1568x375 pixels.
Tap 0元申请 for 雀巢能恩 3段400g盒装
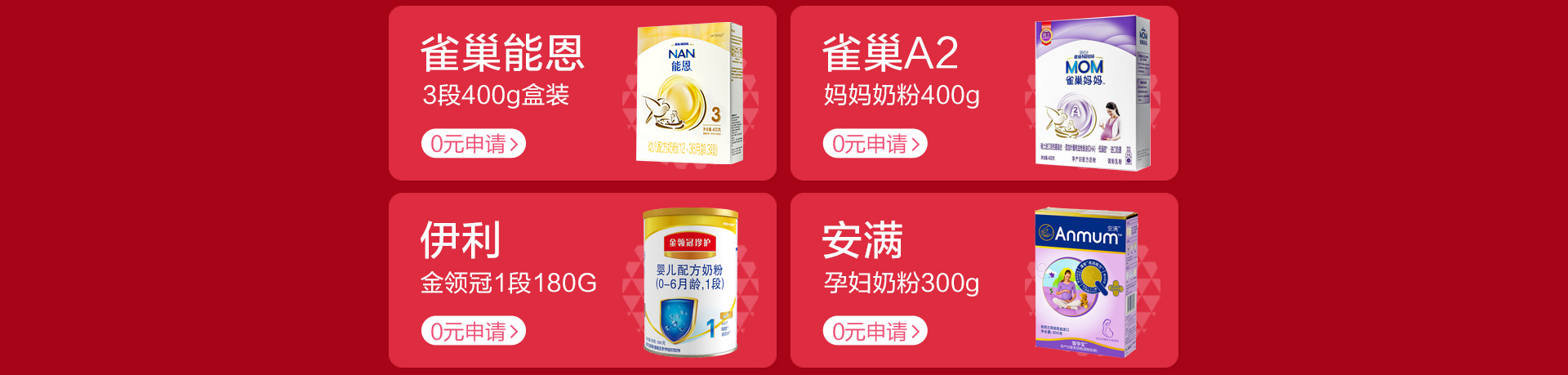(473, 144)
